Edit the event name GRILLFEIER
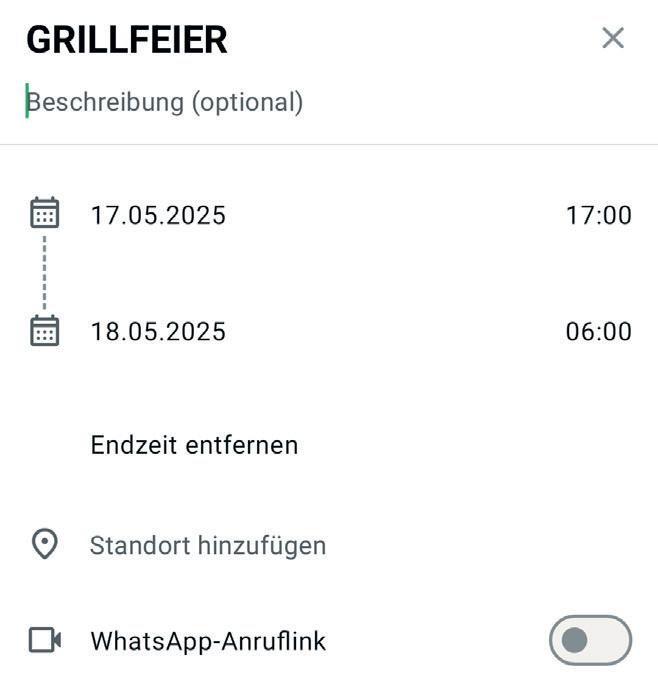The width and height of the screenshot is (658, 674). click(x=127, y=40)
